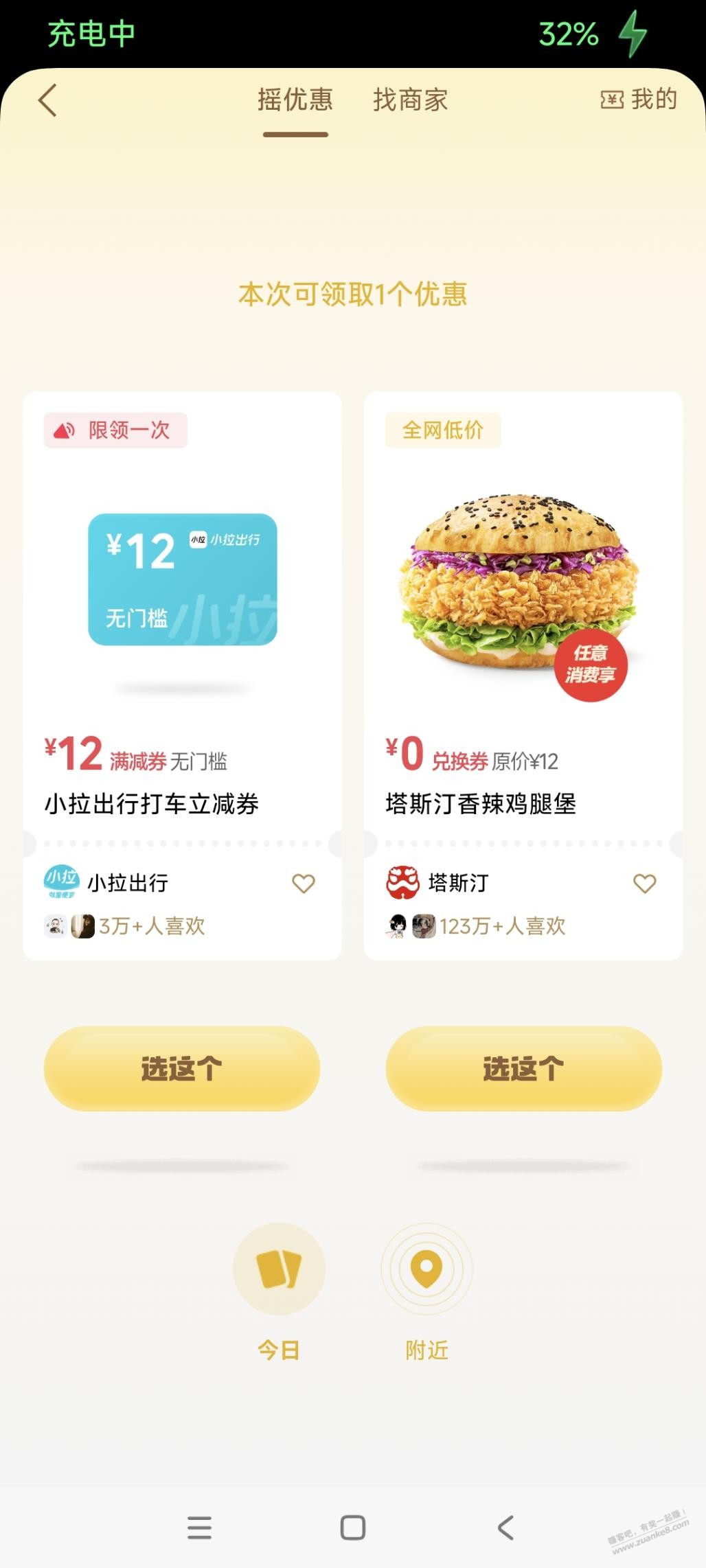Select the 摇优惠 tab
The width and height of the screenshot is (706, 1568).
point(295,101)
